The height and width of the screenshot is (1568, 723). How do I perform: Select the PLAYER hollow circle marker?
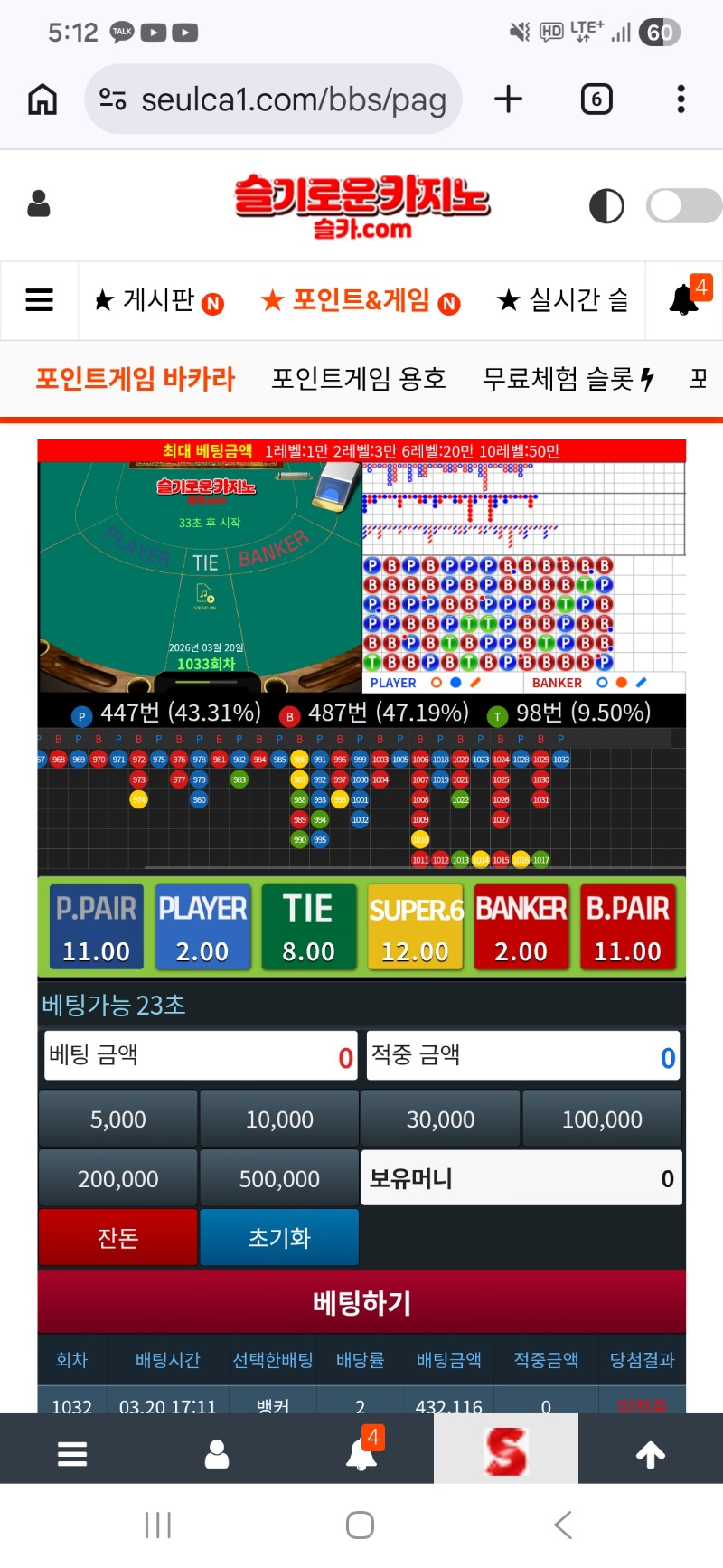coord(437,683)
